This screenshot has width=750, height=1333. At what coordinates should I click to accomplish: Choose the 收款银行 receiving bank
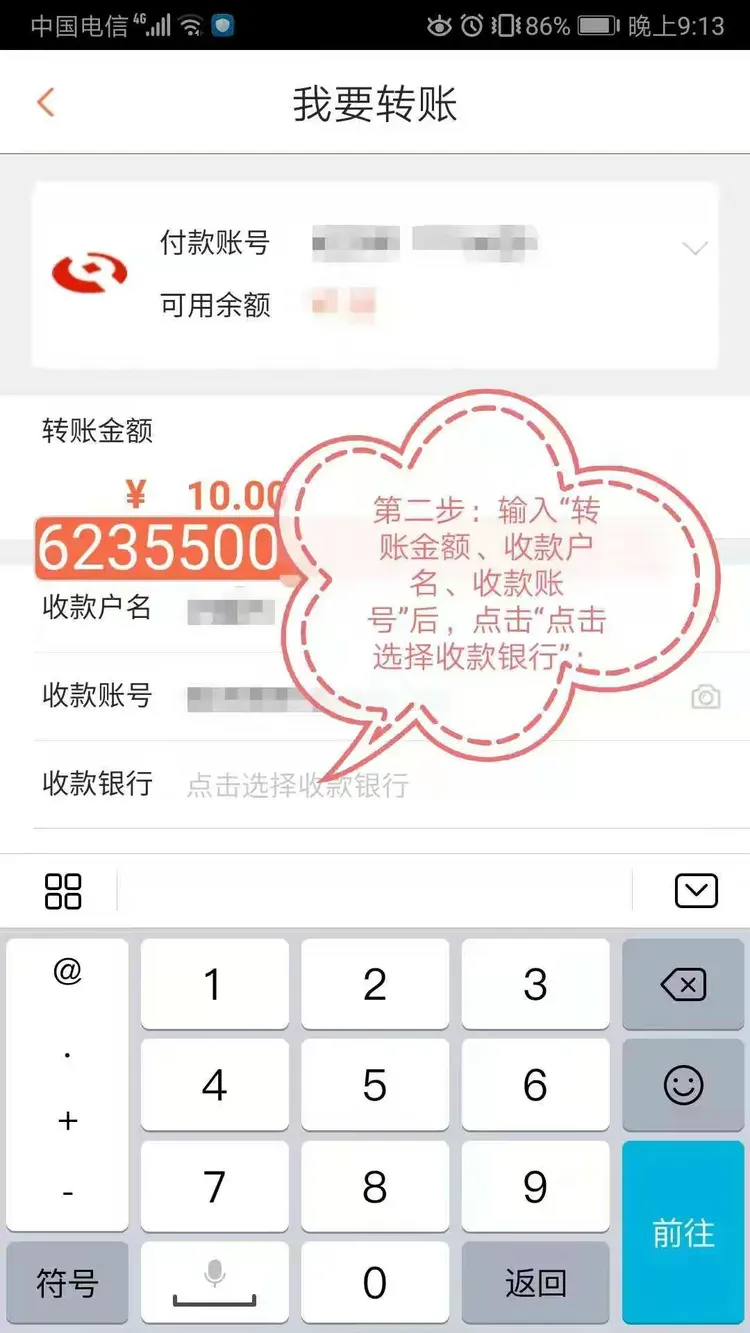298,785
